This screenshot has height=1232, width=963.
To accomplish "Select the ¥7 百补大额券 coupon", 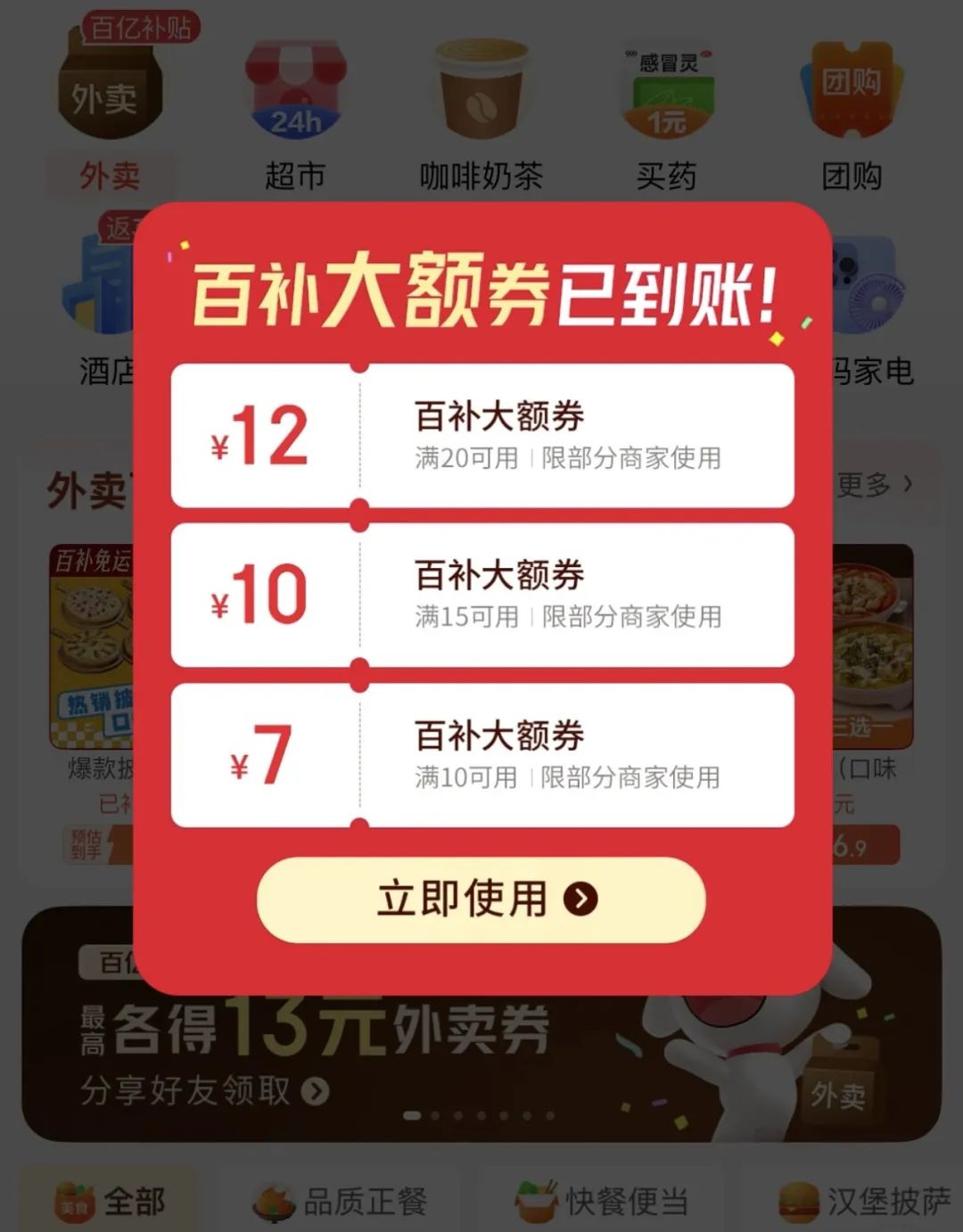I will click(481, 755).
